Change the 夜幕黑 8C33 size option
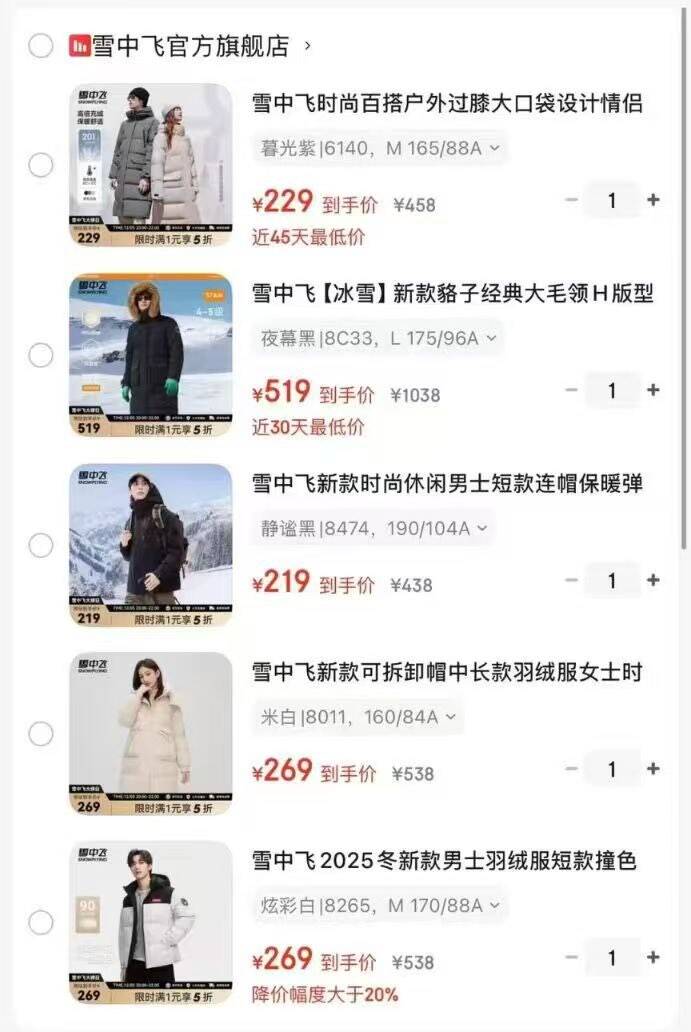 pyautogui.click(x=377, y=338)
